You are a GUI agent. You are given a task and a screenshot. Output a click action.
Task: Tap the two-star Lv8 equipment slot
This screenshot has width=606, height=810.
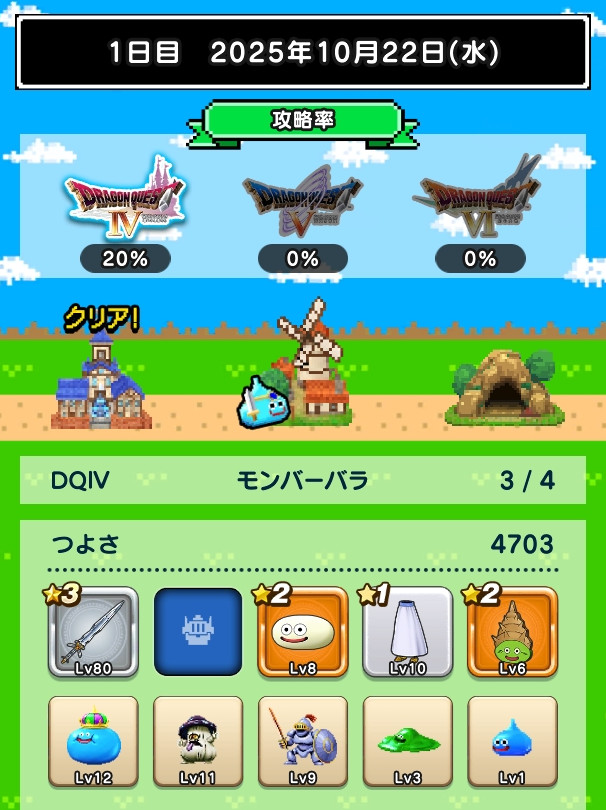point(302,632)
